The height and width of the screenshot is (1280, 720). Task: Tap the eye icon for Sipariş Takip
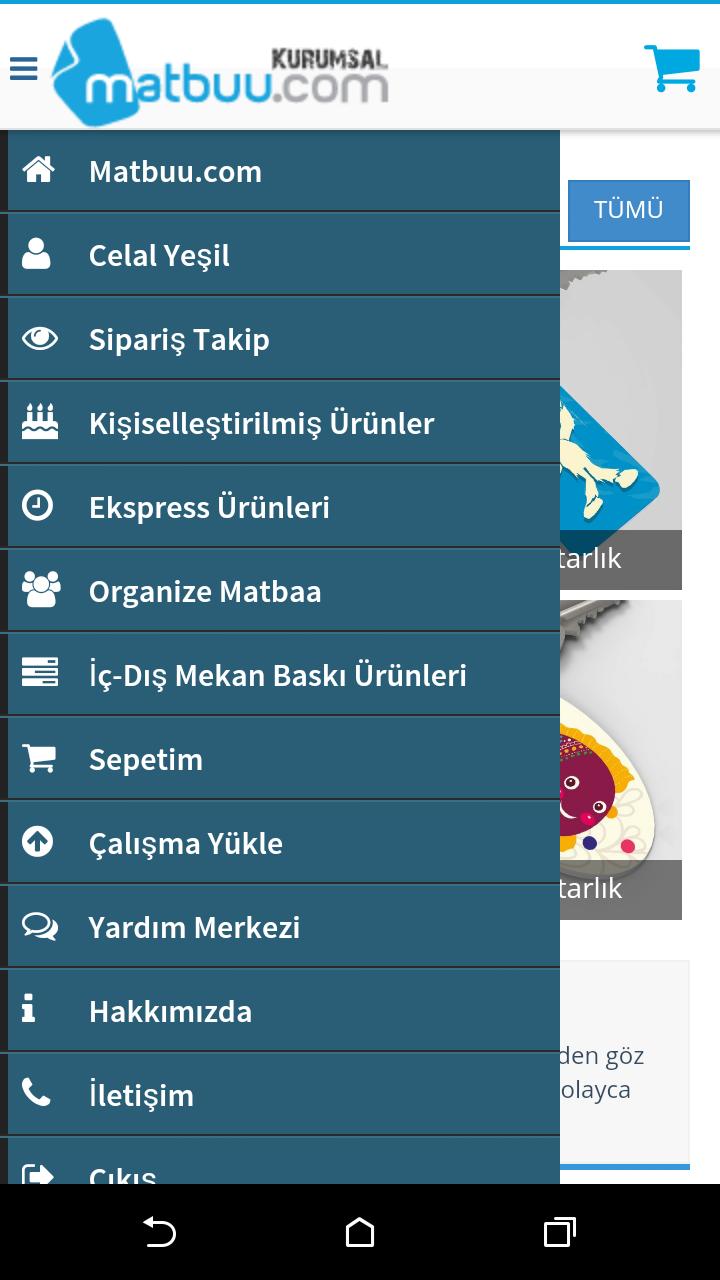[x=38, y=338]
